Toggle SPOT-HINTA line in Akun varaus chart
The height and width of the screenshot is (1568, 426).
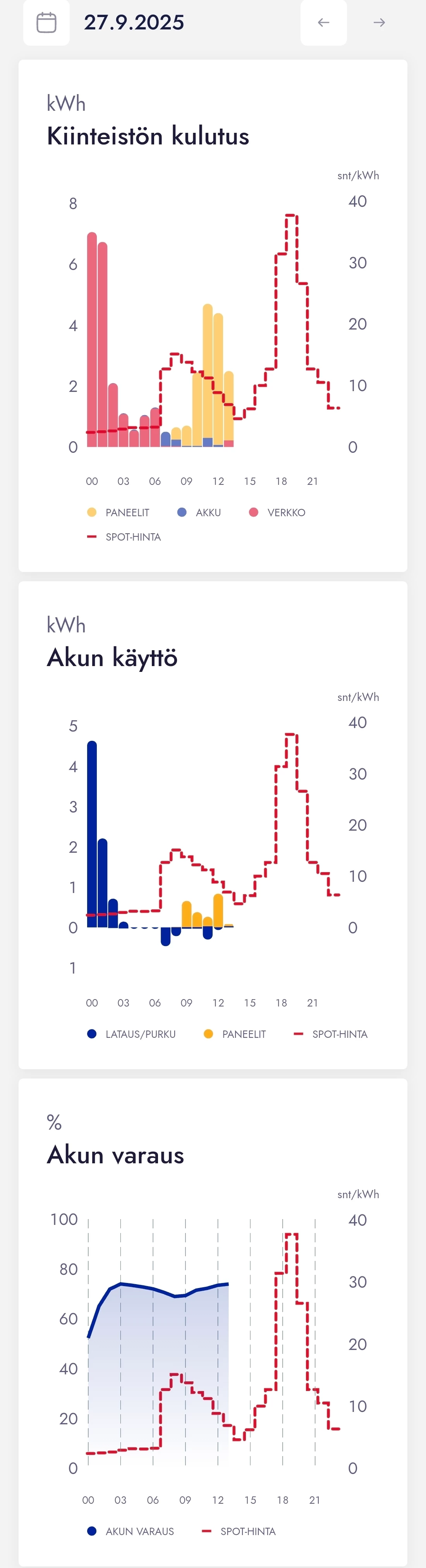point(239,1532)
